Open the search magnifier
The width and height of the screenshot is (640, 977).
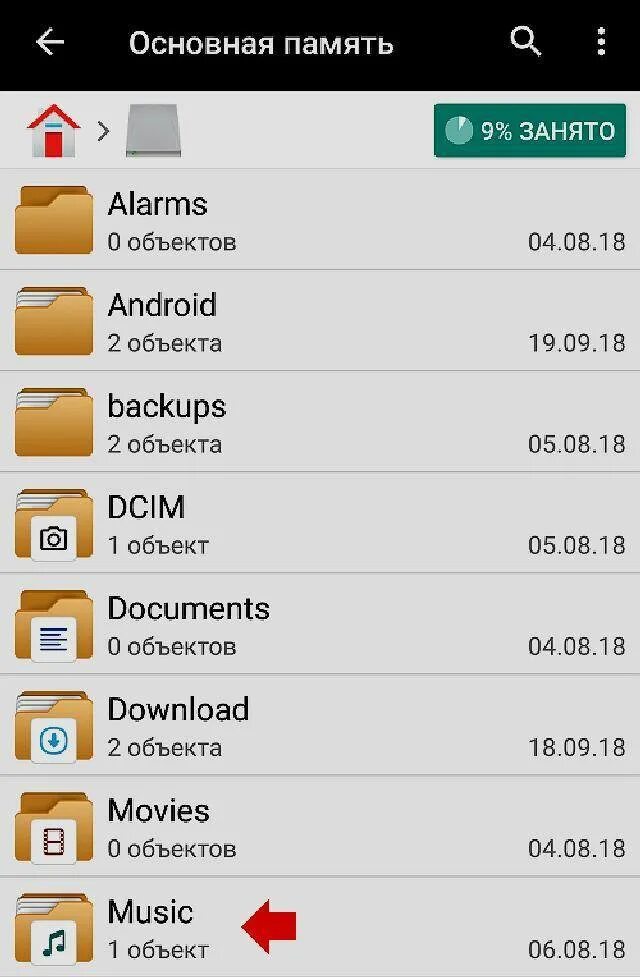[525, 42]
